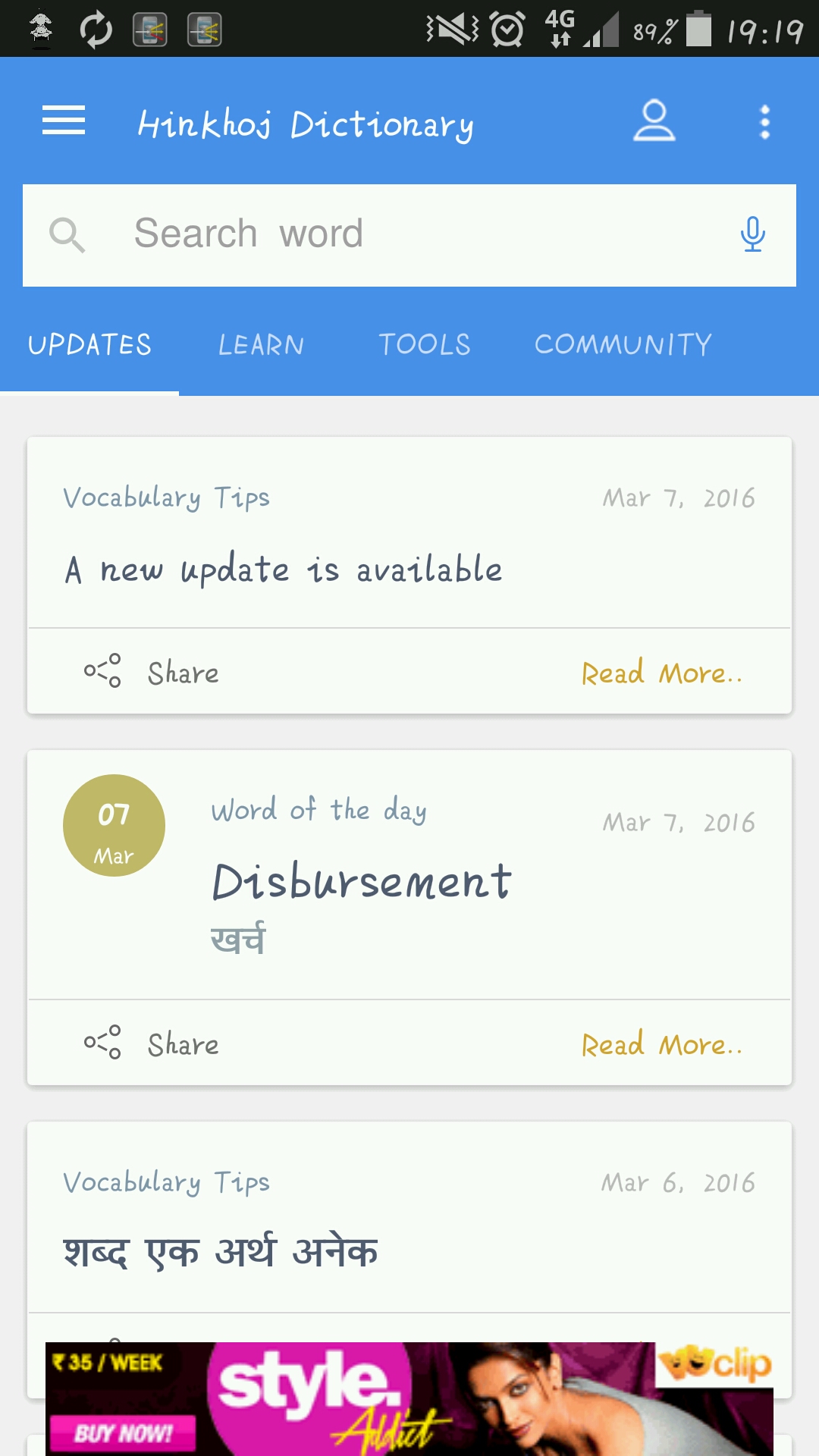819x1456 pixels.
Task: Open the three-dot overflow menu
Action: click(x=764, y=121)
